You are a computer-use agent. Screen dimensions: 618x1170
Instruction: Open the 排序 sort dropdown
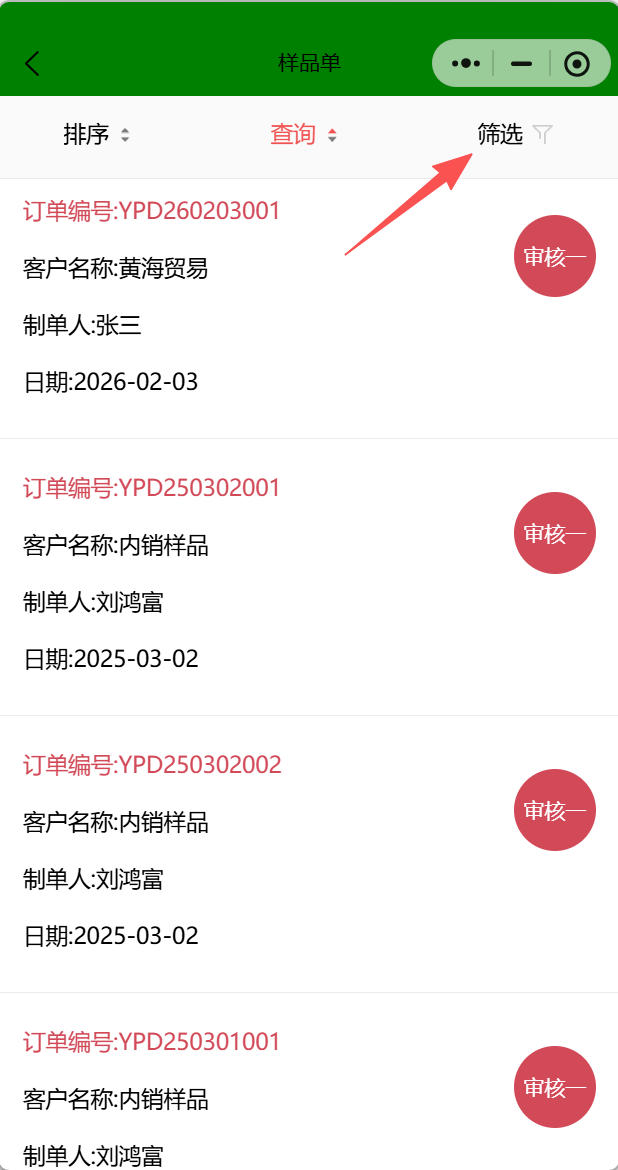tap(97, 135)
